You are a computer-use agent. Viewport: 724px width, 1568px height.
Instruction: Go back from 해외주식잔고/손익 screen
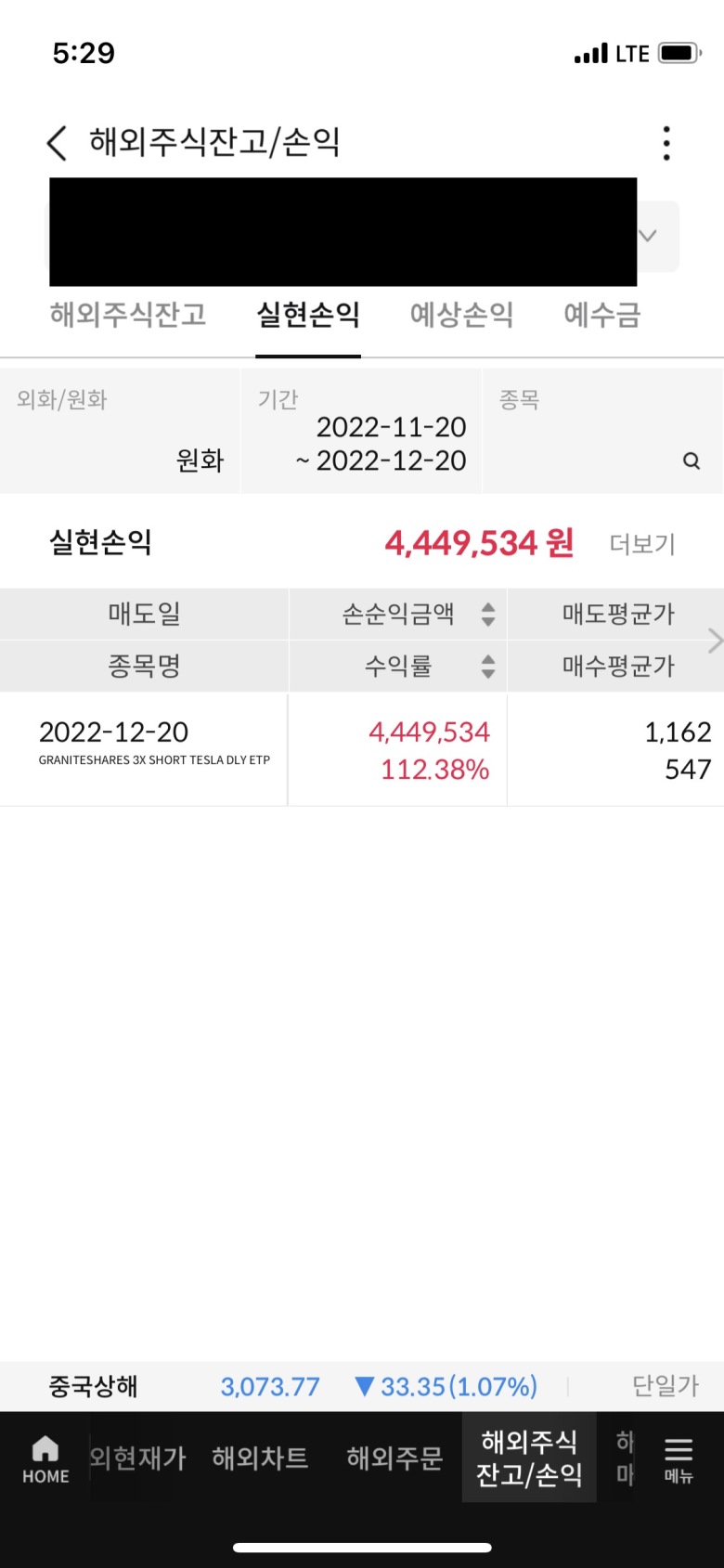[x=57, y=144]
